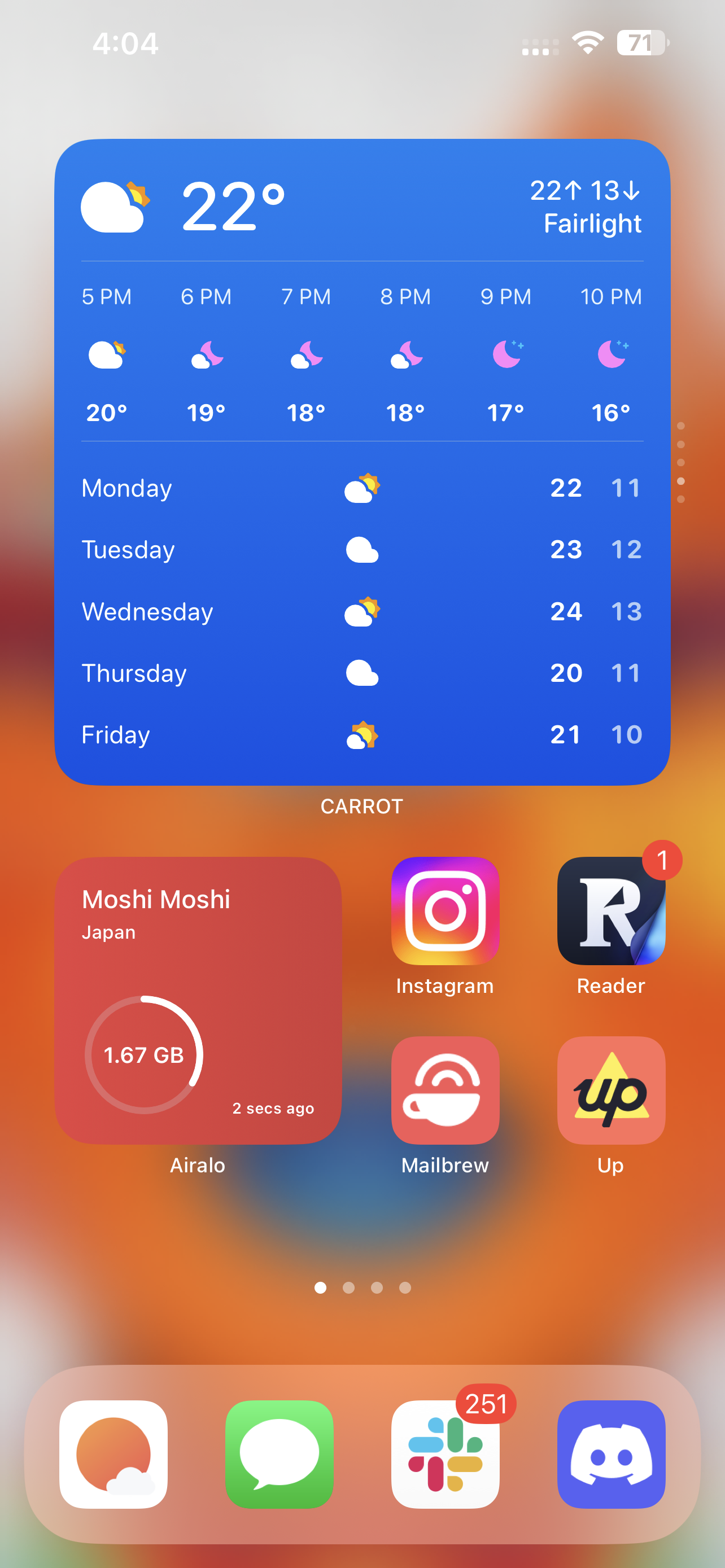Open the Airalo Moshi Moshi data widget
The image size is (725, 1568).
point(198,1000)
